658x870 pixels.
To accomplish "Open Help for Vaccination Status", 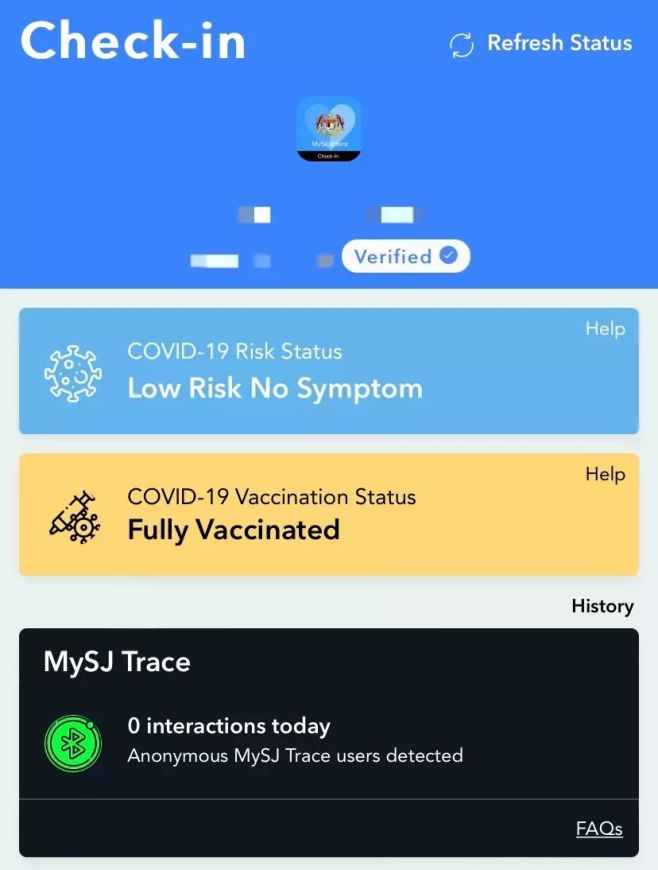I will point(604,474).
